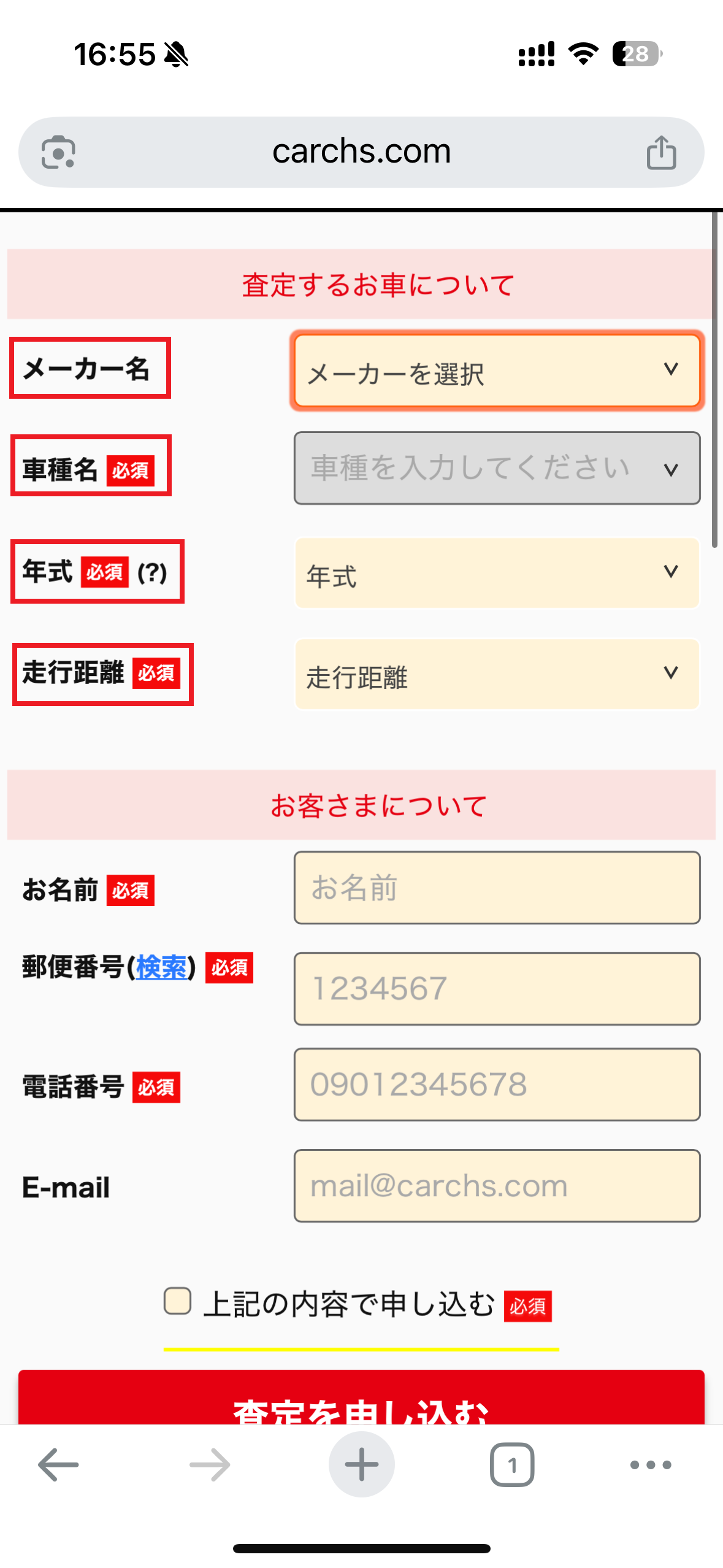Viewport: 723px width, 1568px height.
Task: Go back to previous page
Action: [58, 1465]
